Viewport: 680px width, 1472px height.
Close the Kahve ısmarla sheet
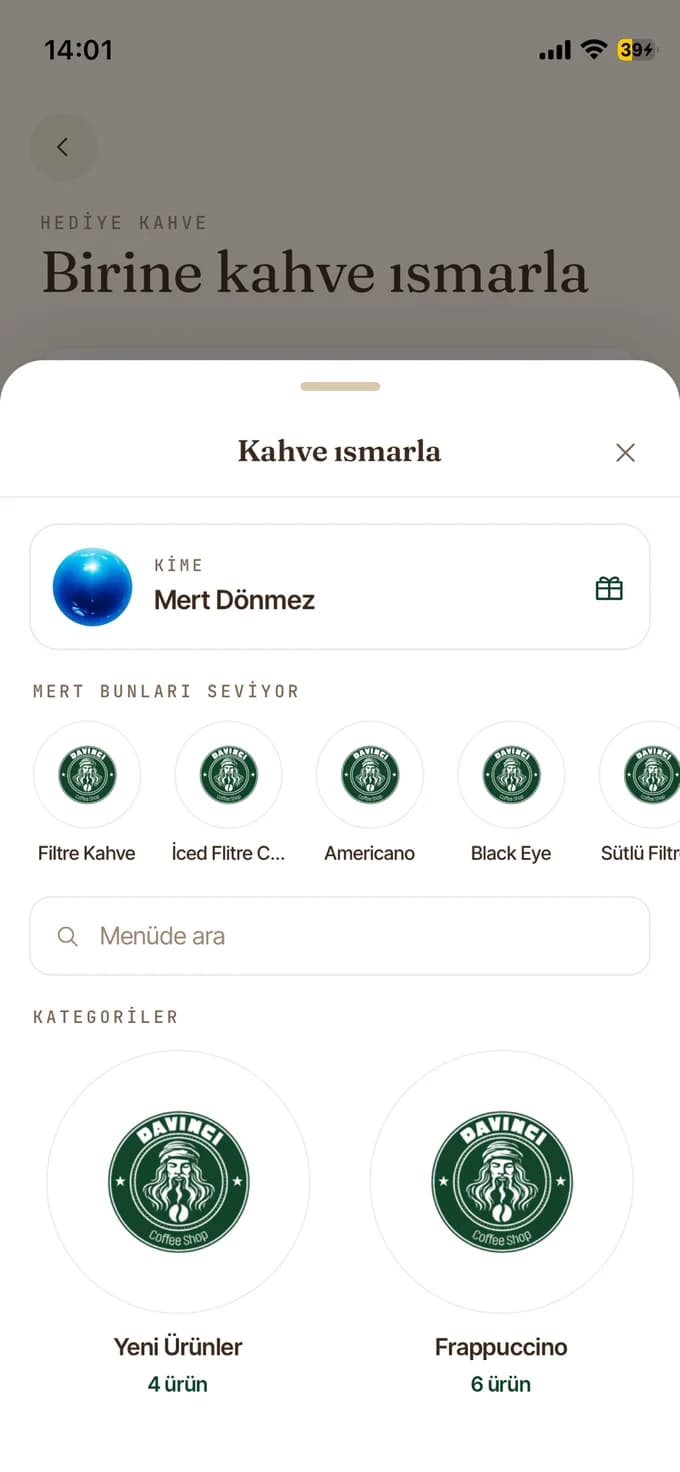tap(625, 453)
